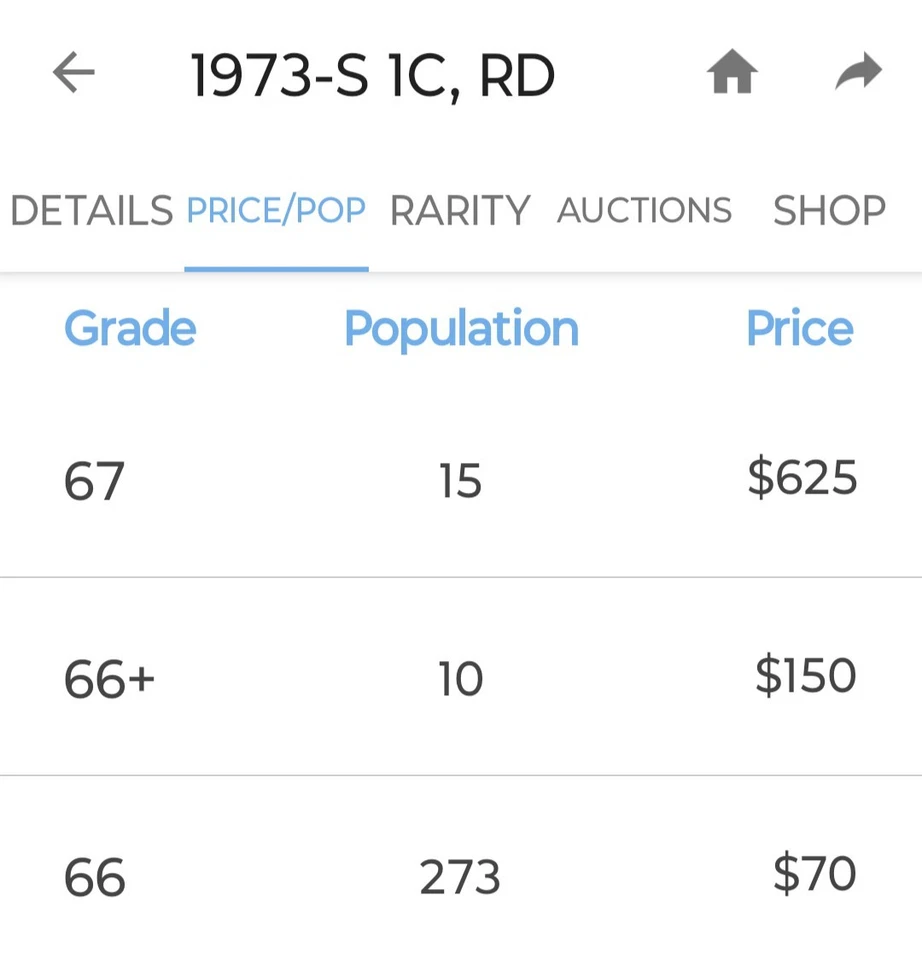Select the Price/Pop tab

[x=276, y=211]
